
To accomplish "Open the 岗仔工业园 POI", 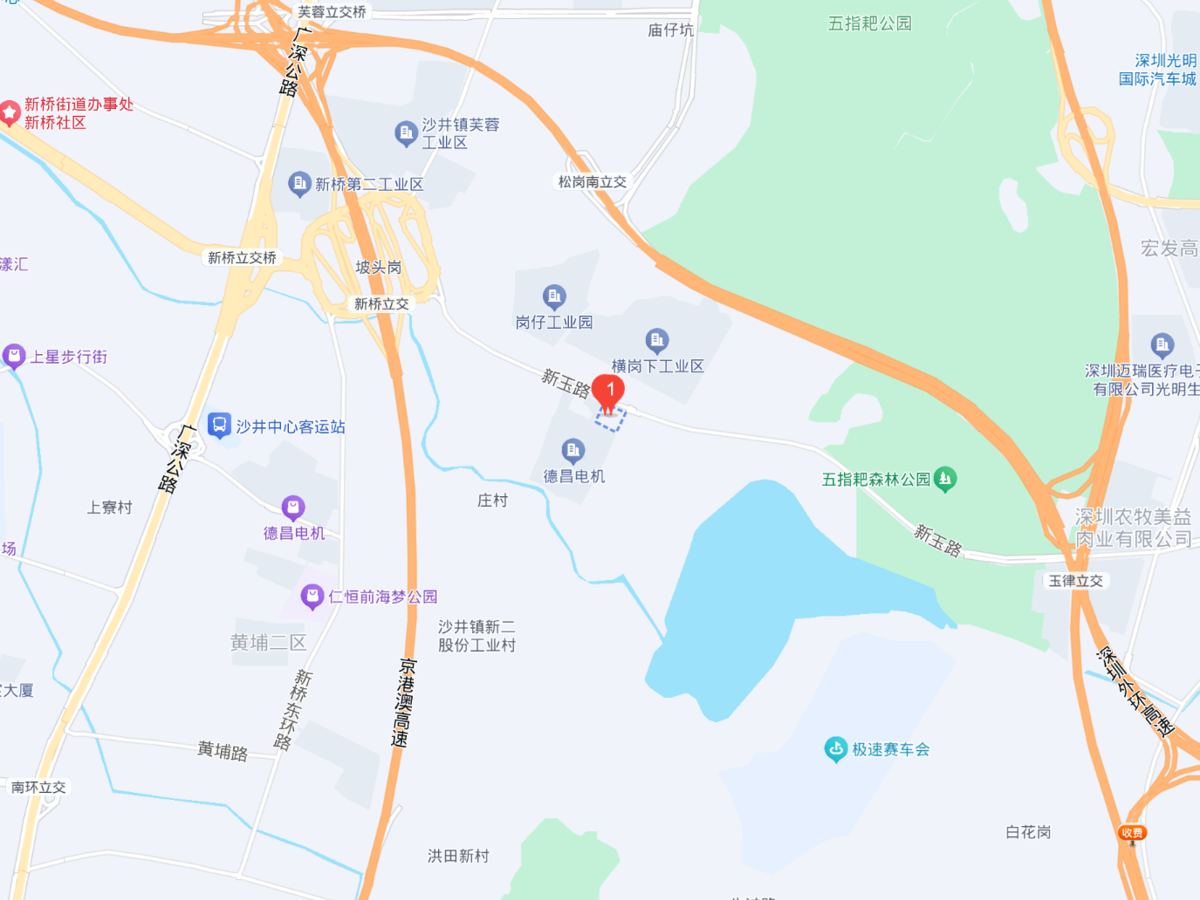I will (x=554, y=297).
